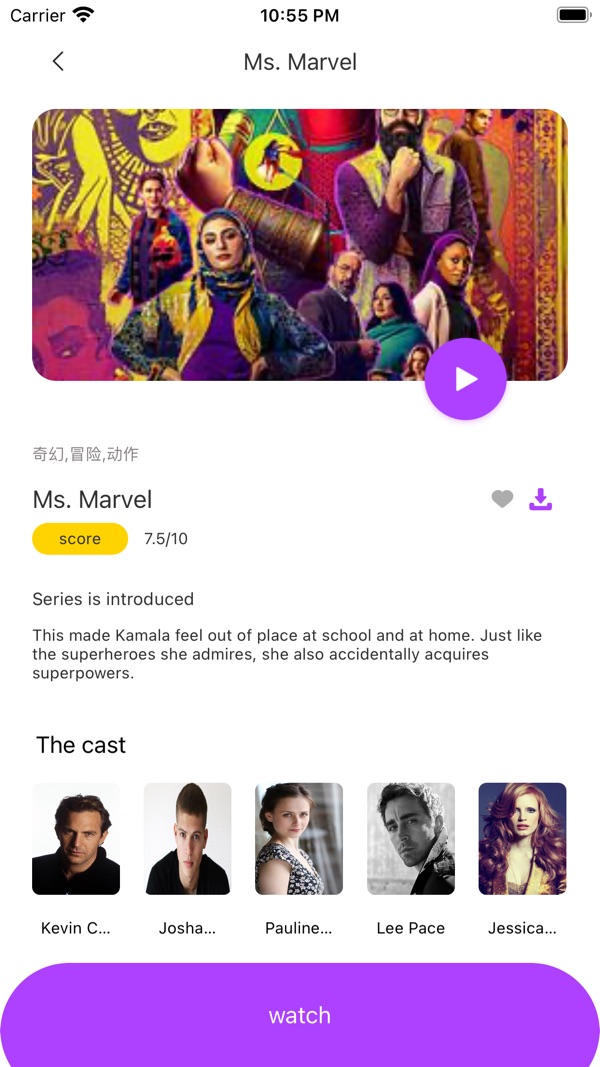Open cast member Kevin C...
Screen dimensions: 600x1067
(76, 839)
